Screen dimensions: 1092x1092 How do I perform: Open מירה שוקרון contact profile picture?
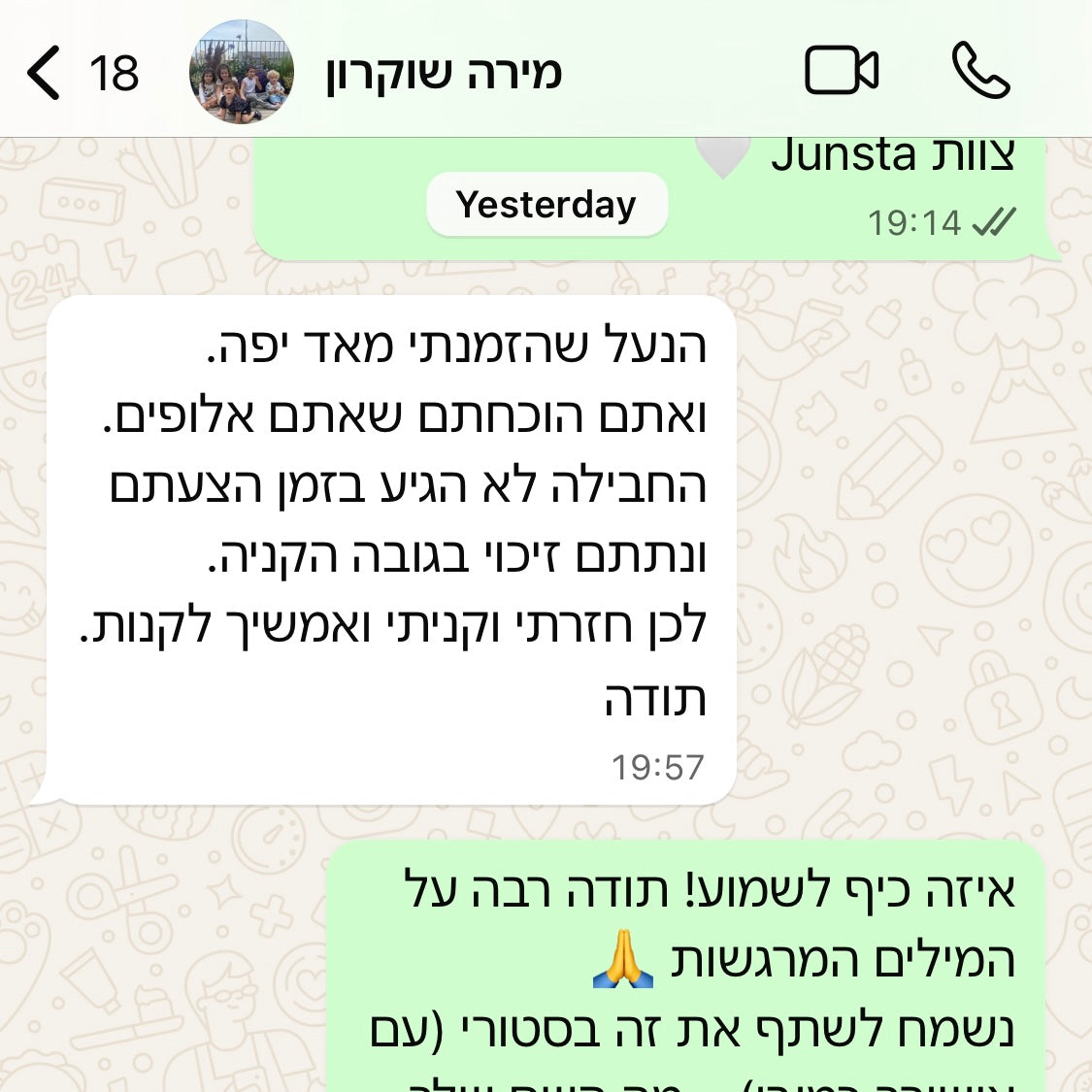point(241,73)
